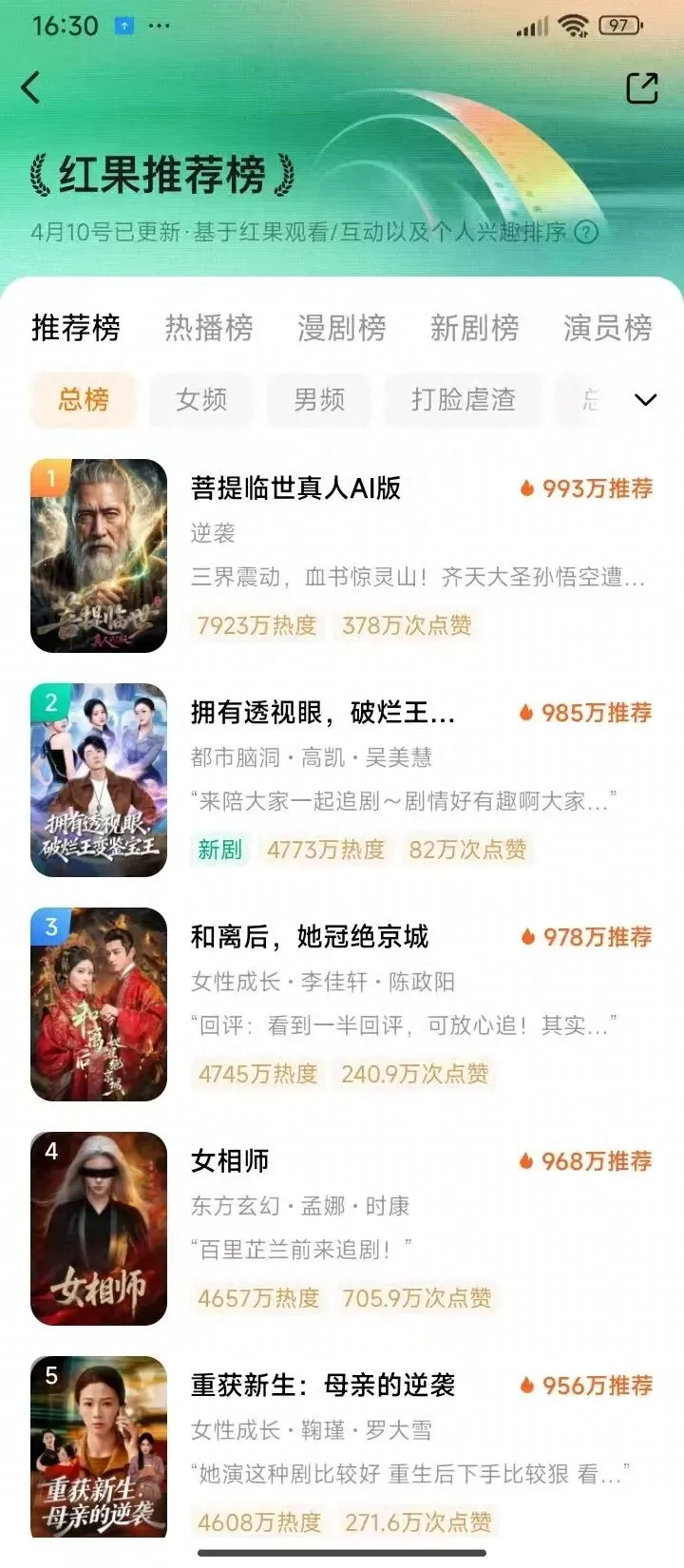Open the drama 拥有透视眼，破烂王…
Screen dimensions: 684x1568
tap(323, 713)
